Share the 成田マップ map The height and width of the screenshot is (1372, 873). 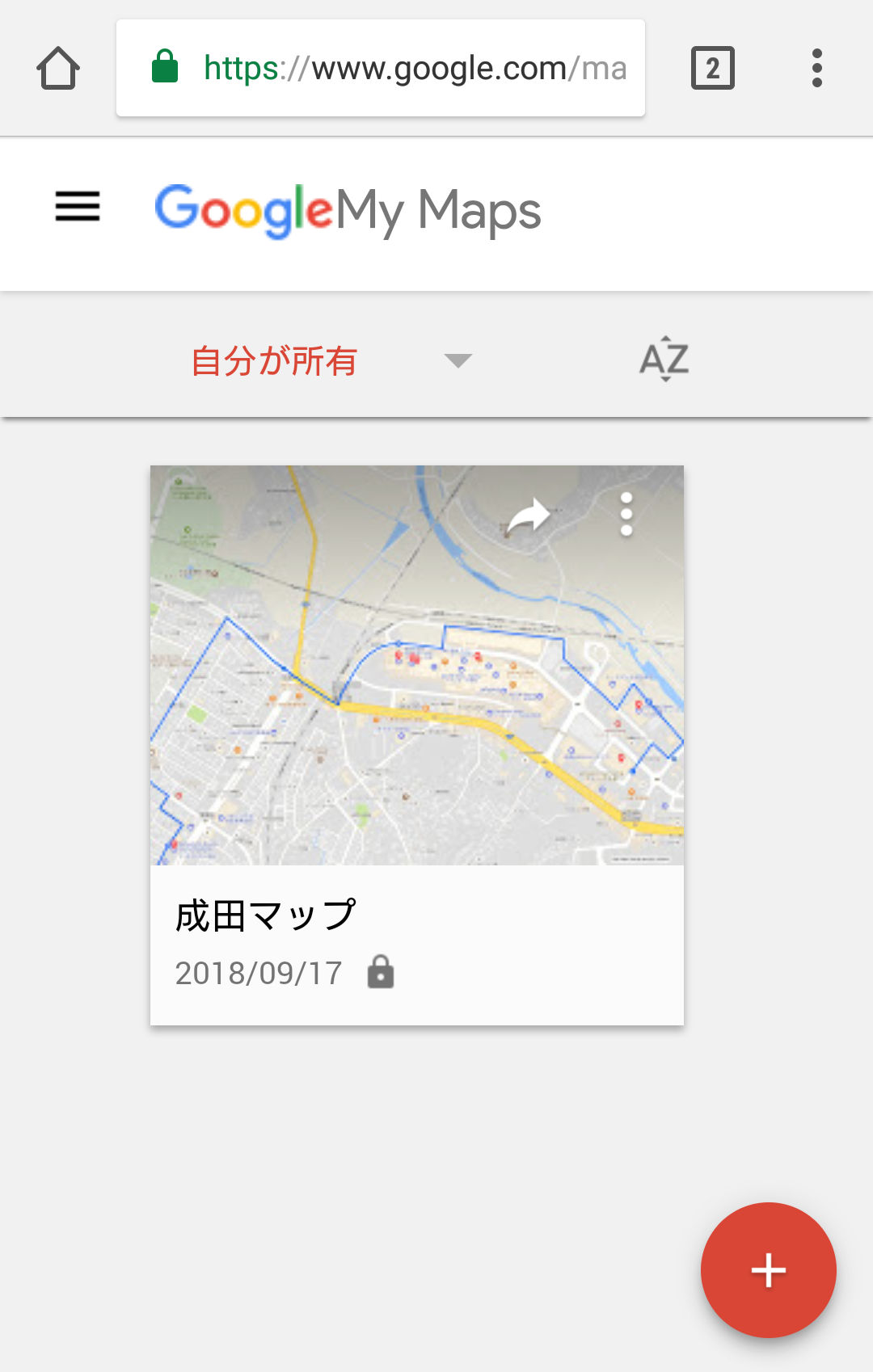pos(529,516)
